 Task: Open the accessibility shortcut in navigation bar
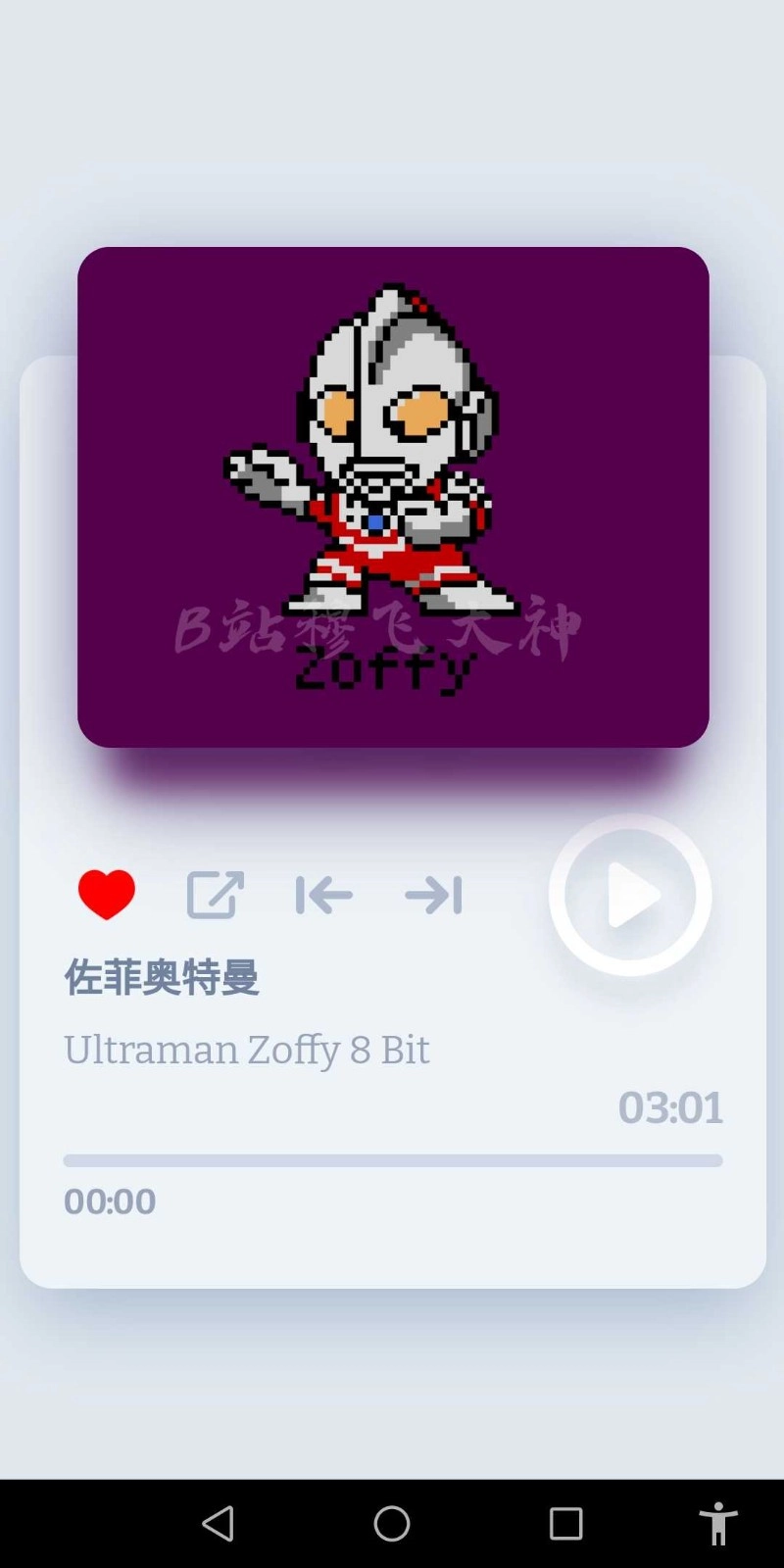coord(718,1523)
